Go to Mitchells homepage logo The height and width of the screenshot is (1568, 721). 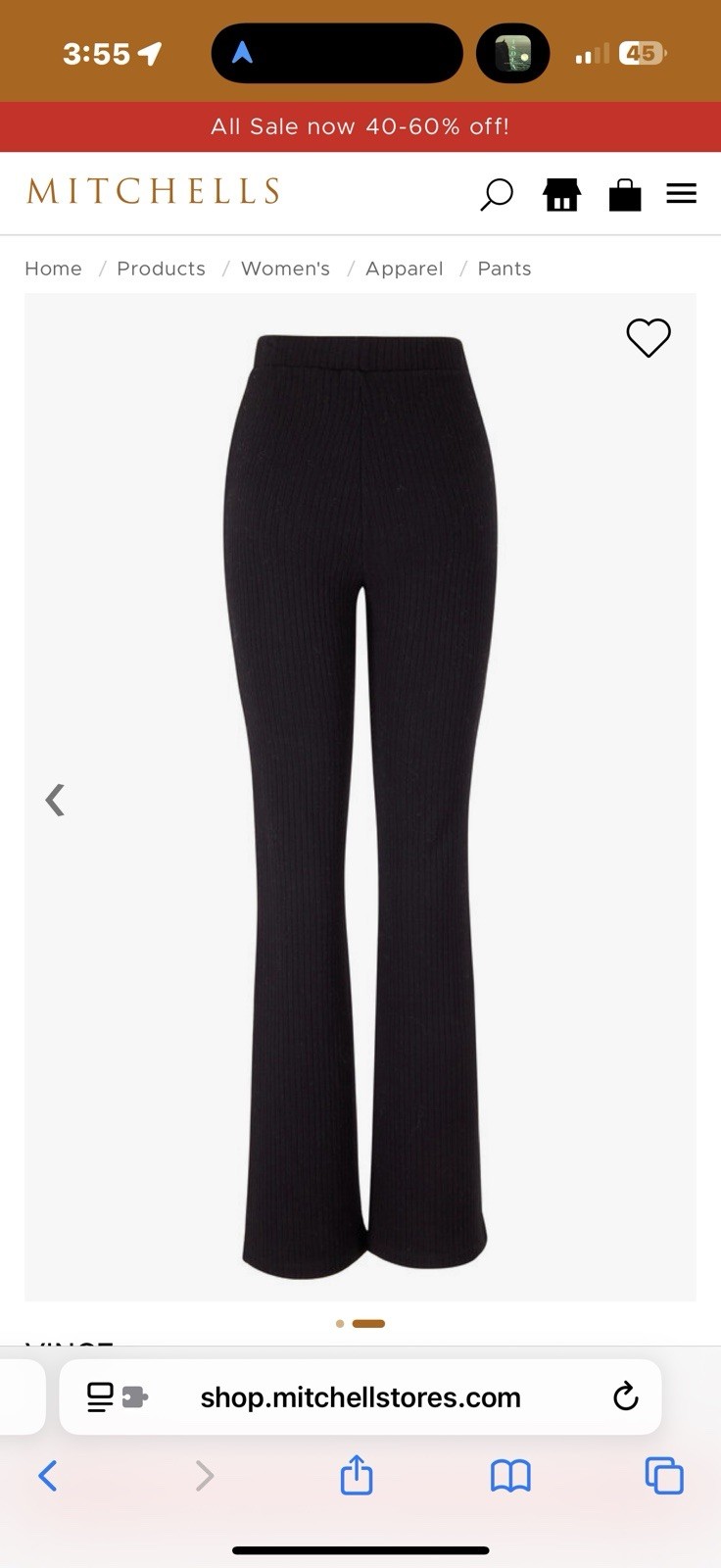[153, 191]
